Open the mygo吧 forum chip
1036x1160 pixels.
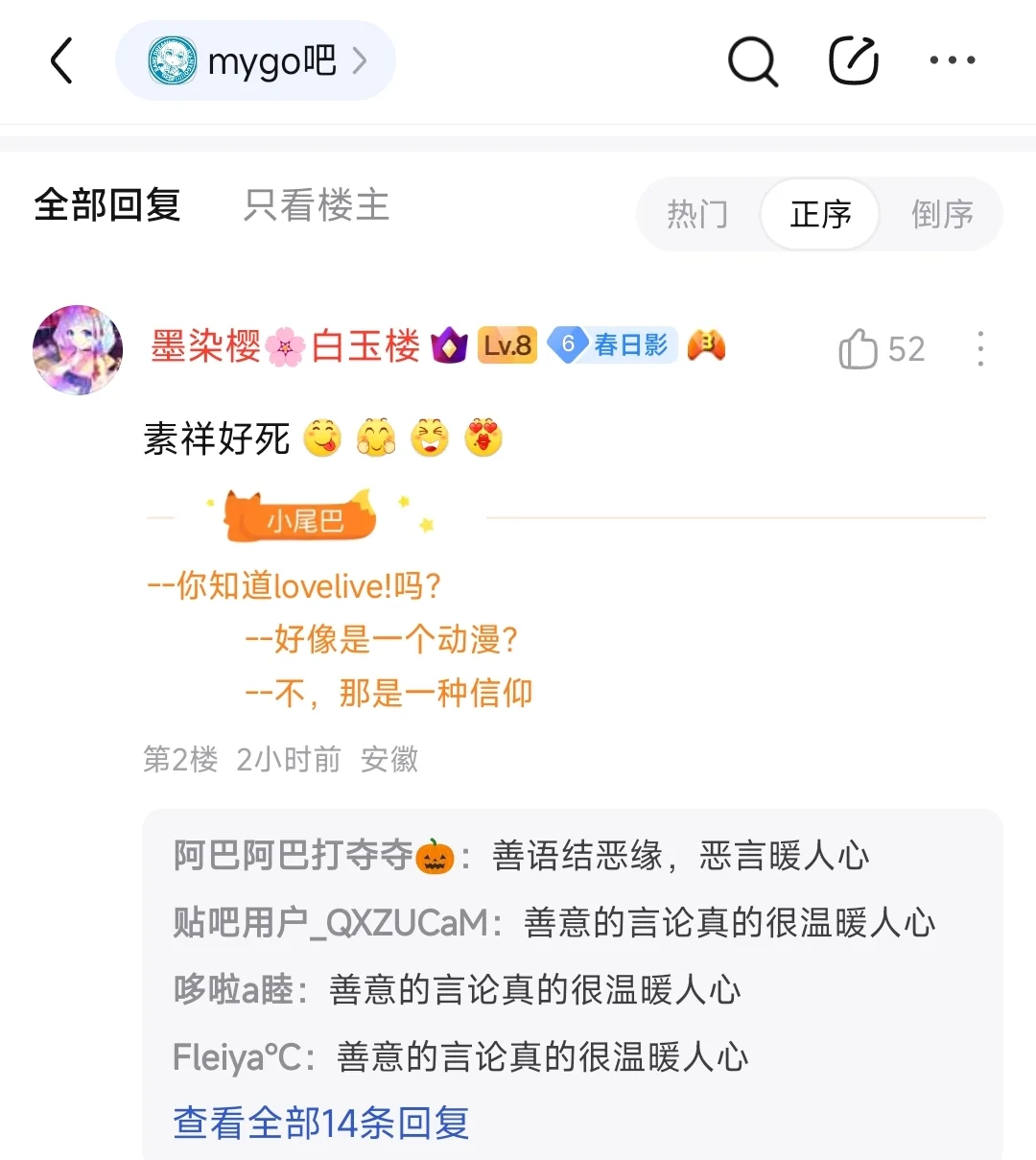(x=256, y=61)
